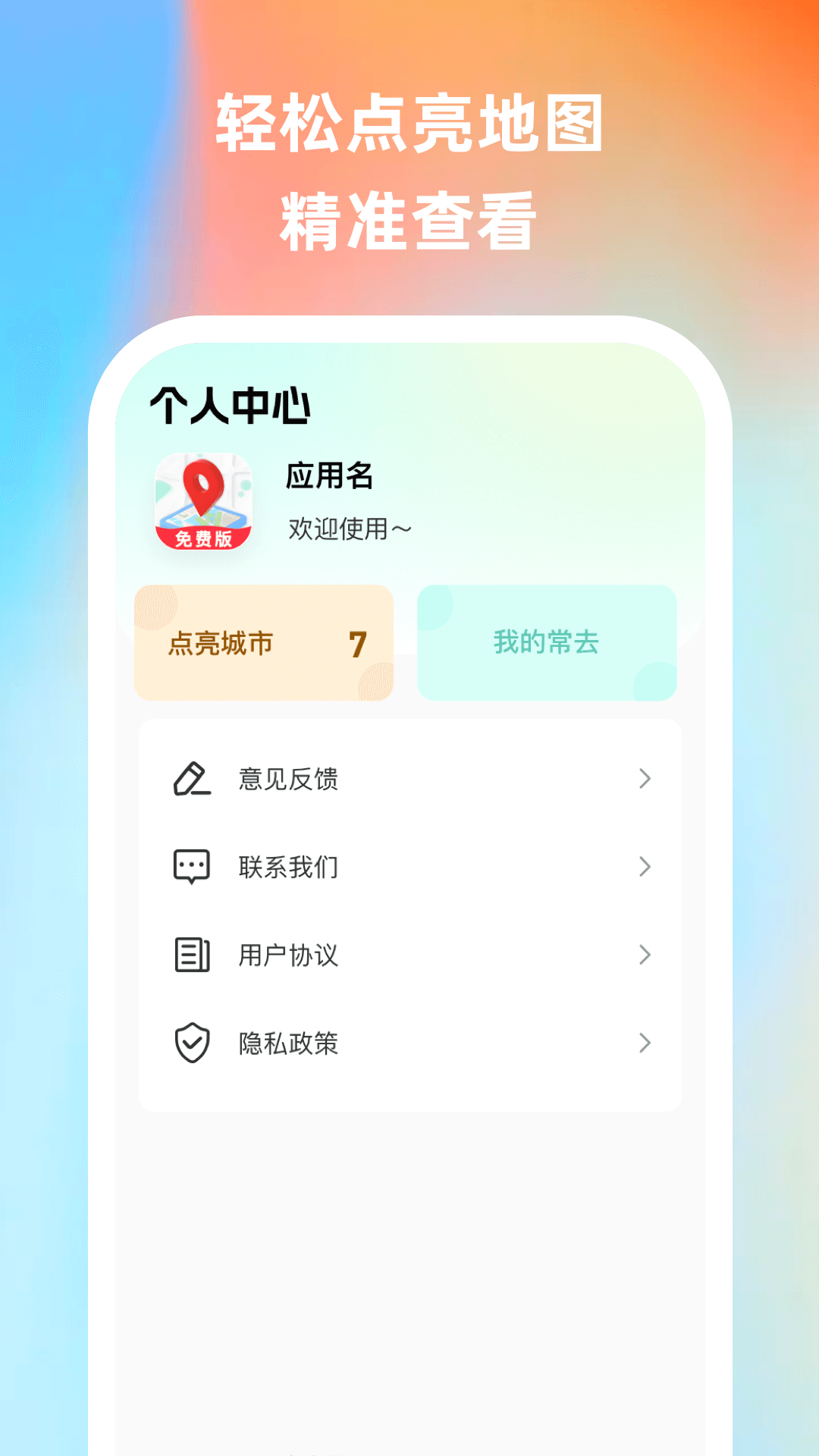The height and width of the screenshot is (1456, 819).
Task: Open the 隐私政策 privacy policy
Action: 287,1043
